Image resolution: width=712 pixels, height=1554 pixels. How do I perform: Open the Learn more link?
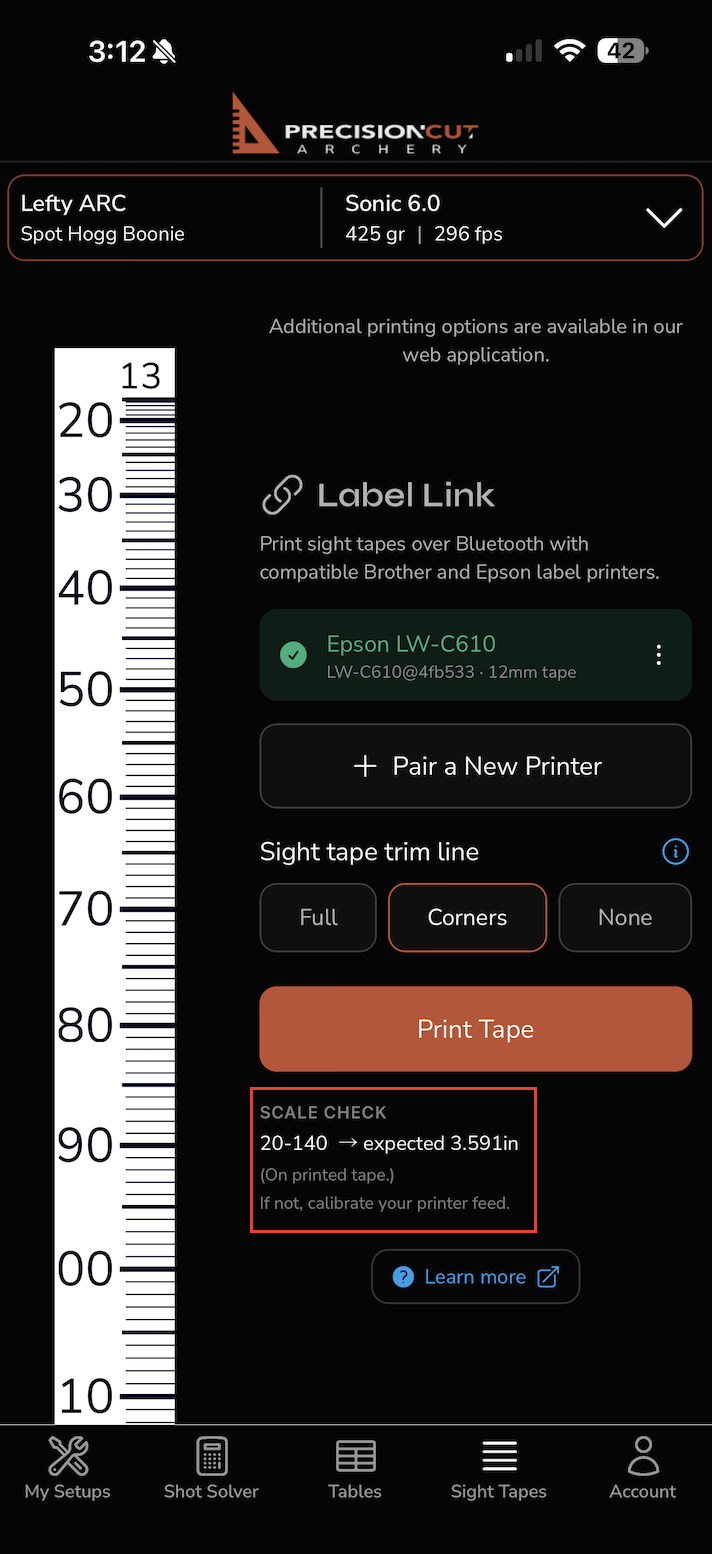(476, 1277)
